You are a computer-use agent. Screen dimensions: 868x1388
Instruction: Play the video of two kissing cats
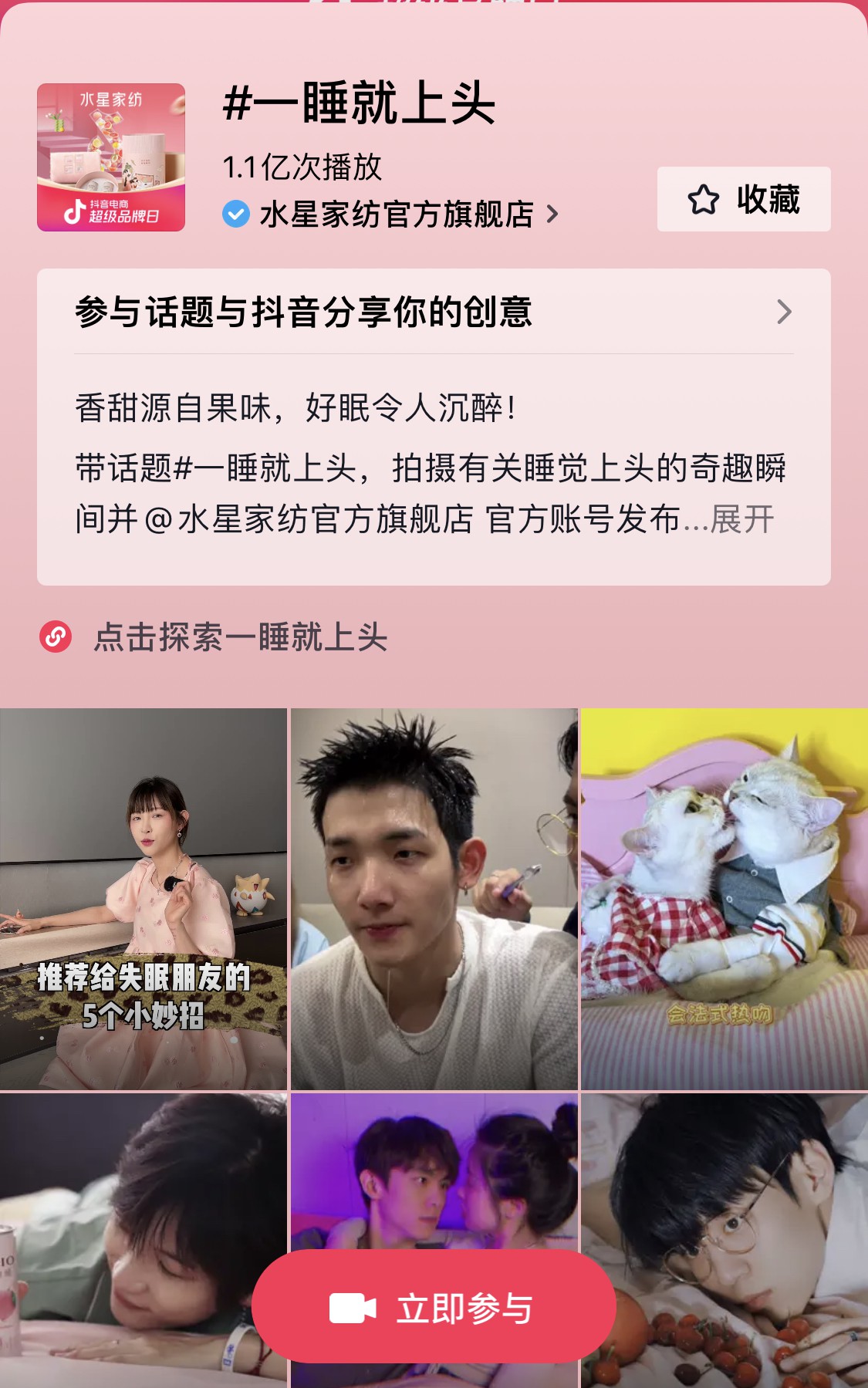[x=724, y=899]
